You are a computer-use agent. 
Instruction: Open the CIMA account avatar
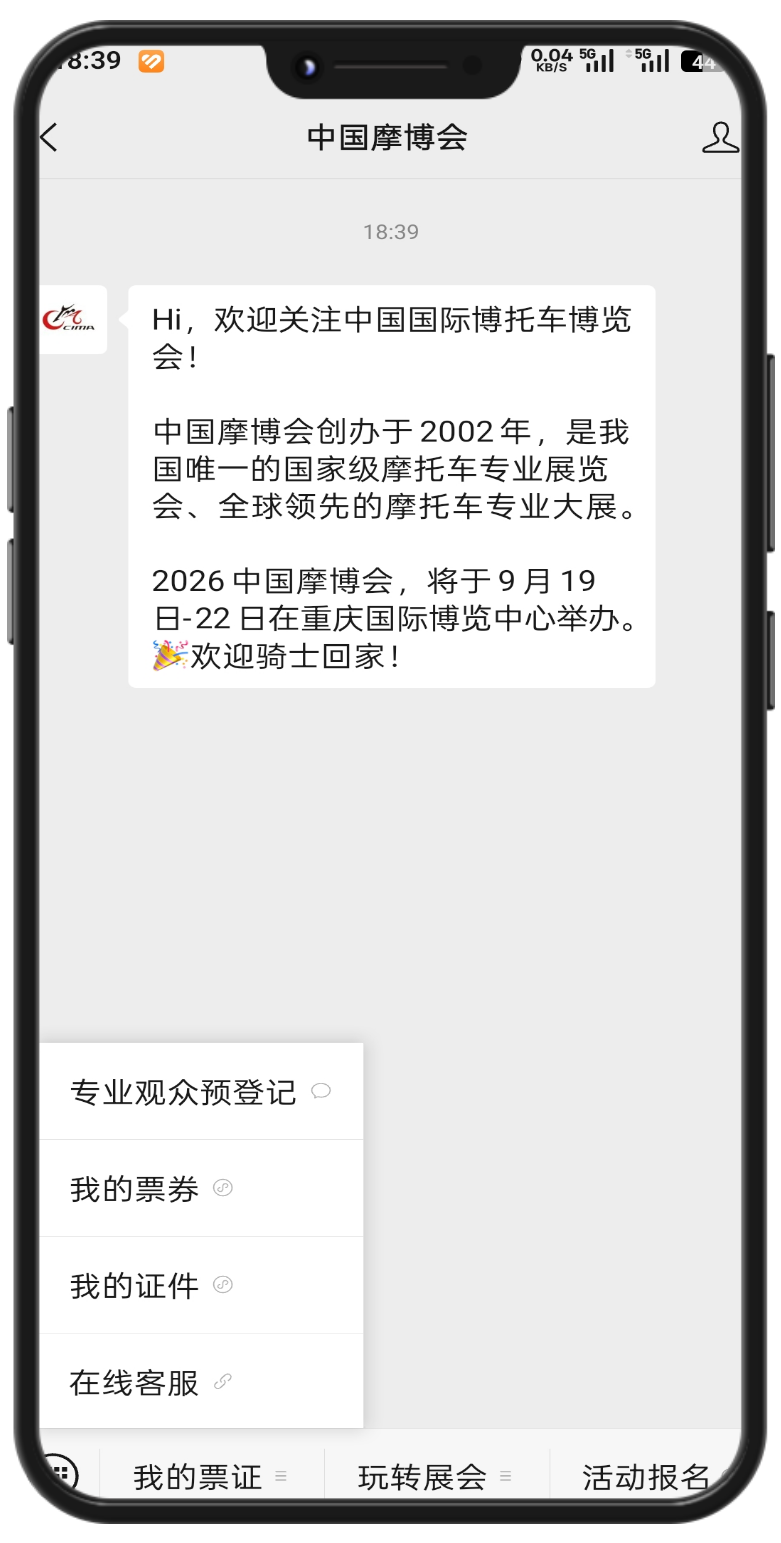coord(72,319)
